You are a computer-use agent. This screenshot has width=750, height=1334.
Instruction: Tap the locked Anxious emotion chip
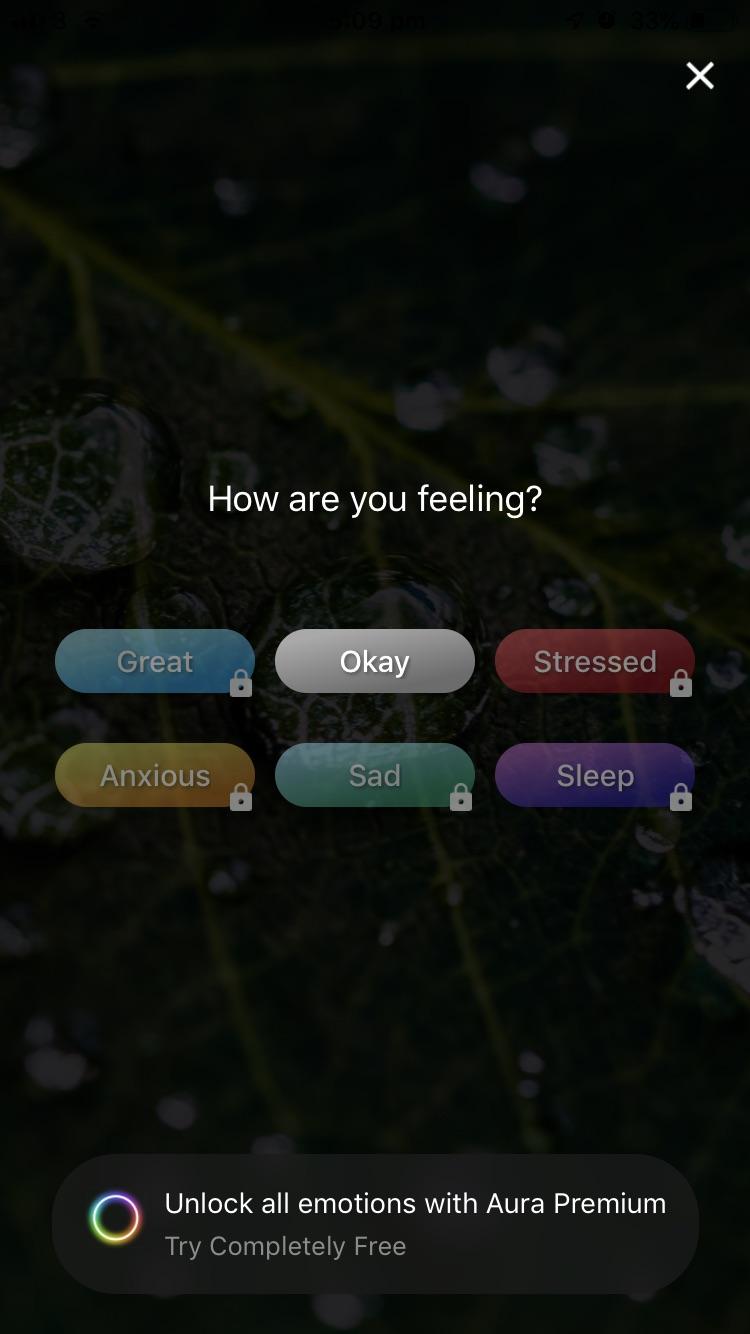click(x=155, y=775)
